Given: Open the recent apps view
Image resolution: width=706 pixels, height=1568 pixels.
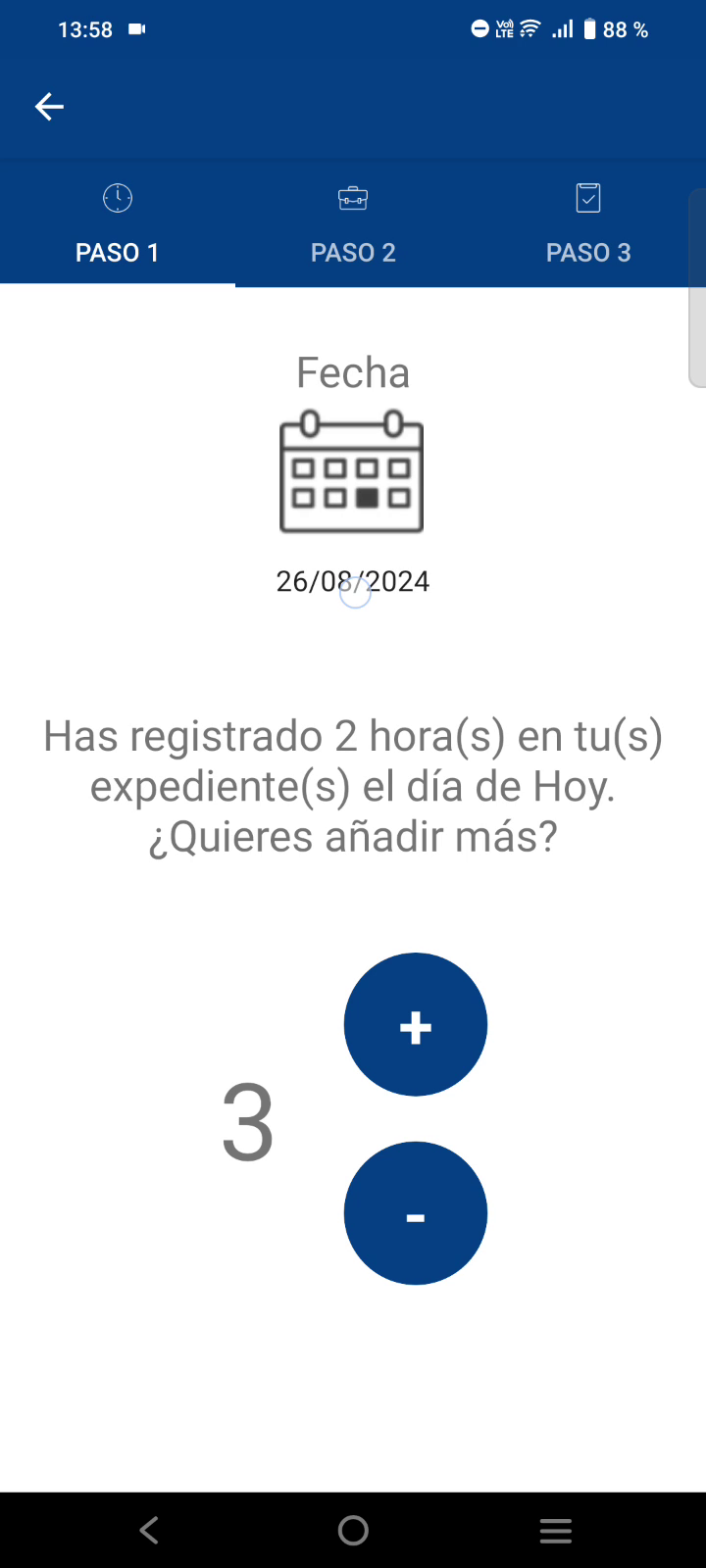Looking at the screenshot, I should (x=555, y=1531).
